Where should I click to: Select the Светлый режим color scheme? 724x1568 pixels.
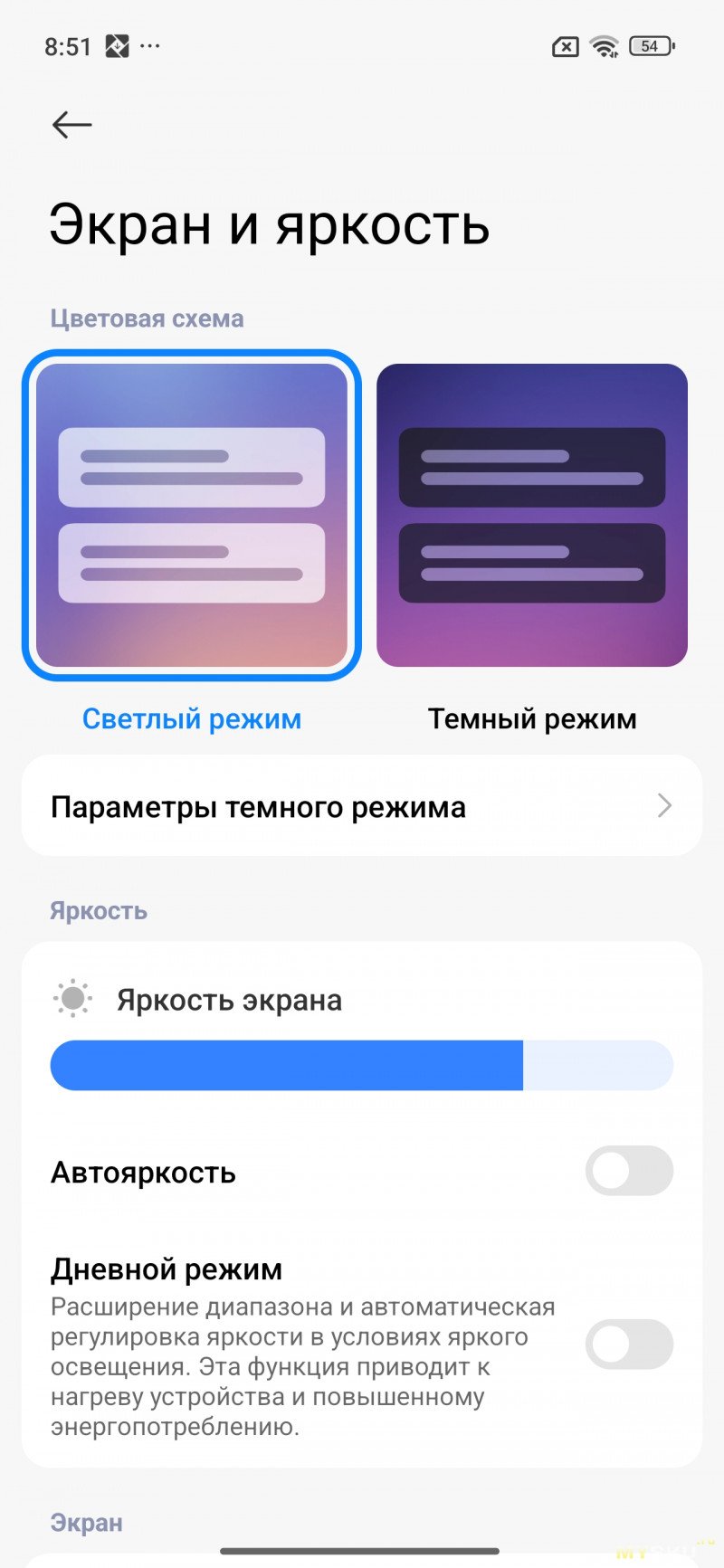(x=192, y=516)
